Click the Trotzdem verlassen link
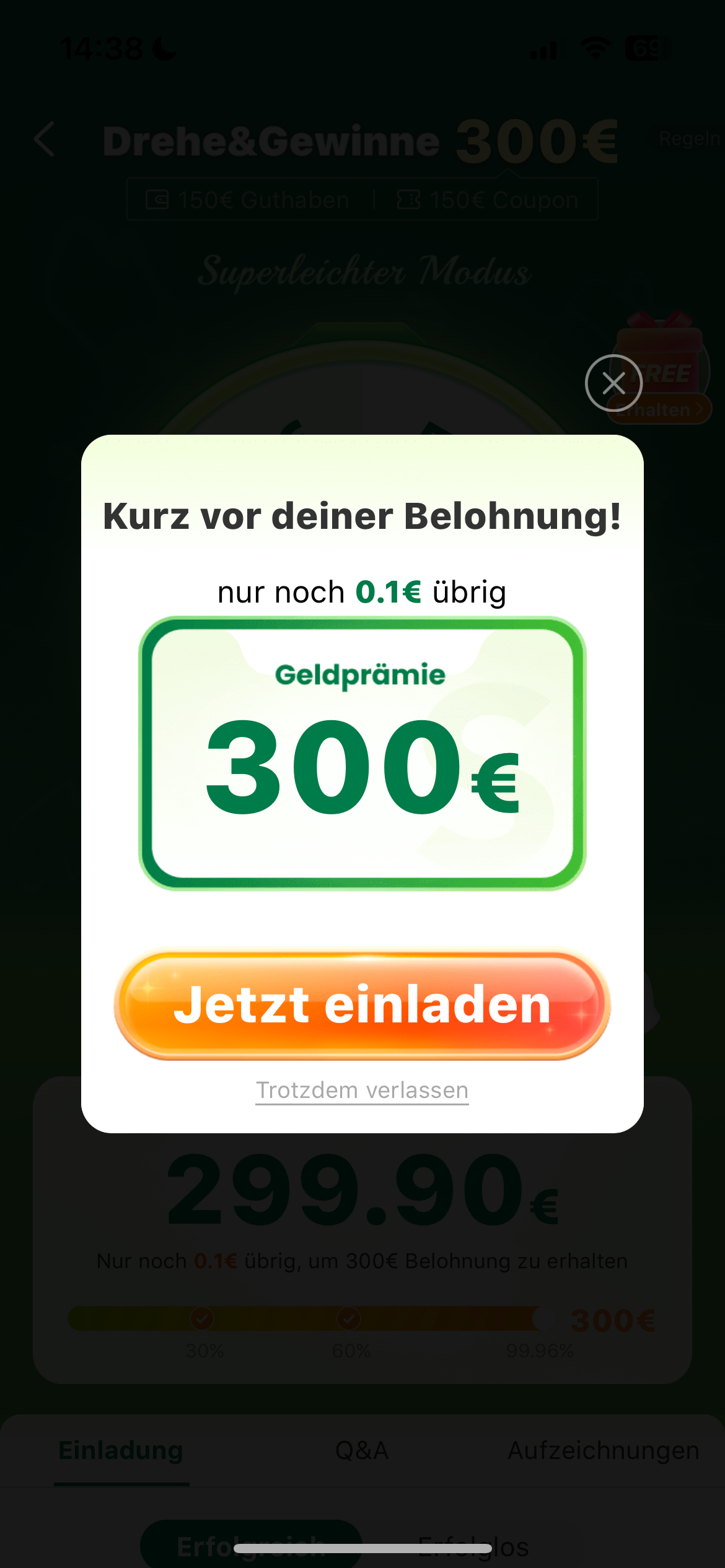 (x=361, y=1091)
